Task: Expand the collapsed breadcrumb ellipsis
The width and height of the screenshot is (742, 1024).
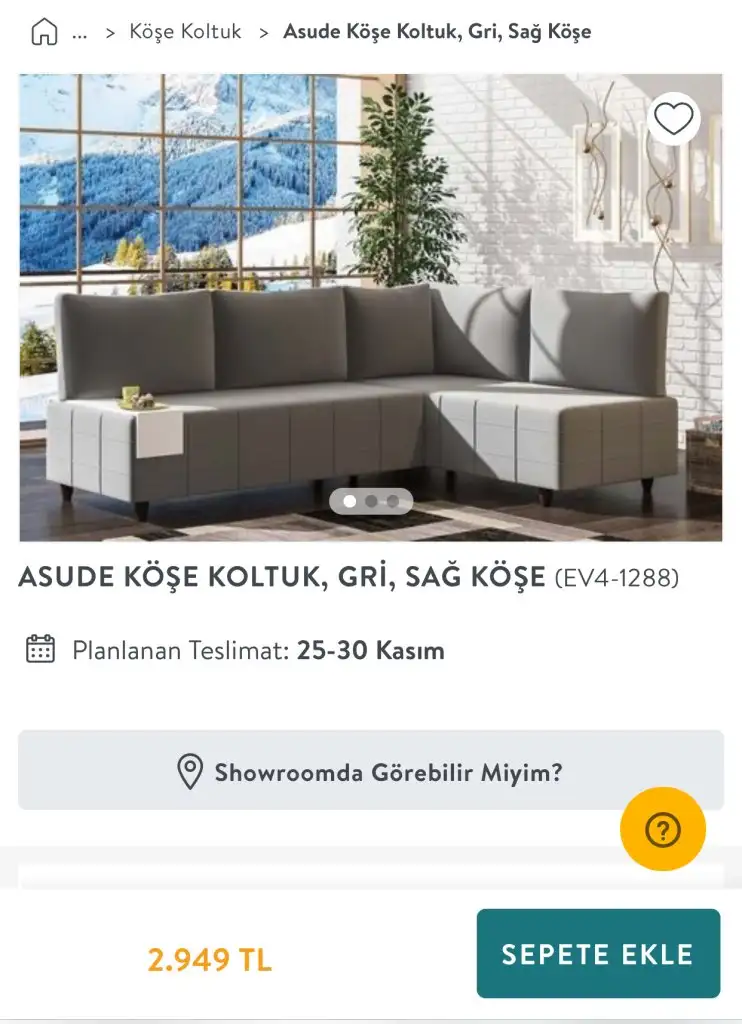Action: coord(80,32)
